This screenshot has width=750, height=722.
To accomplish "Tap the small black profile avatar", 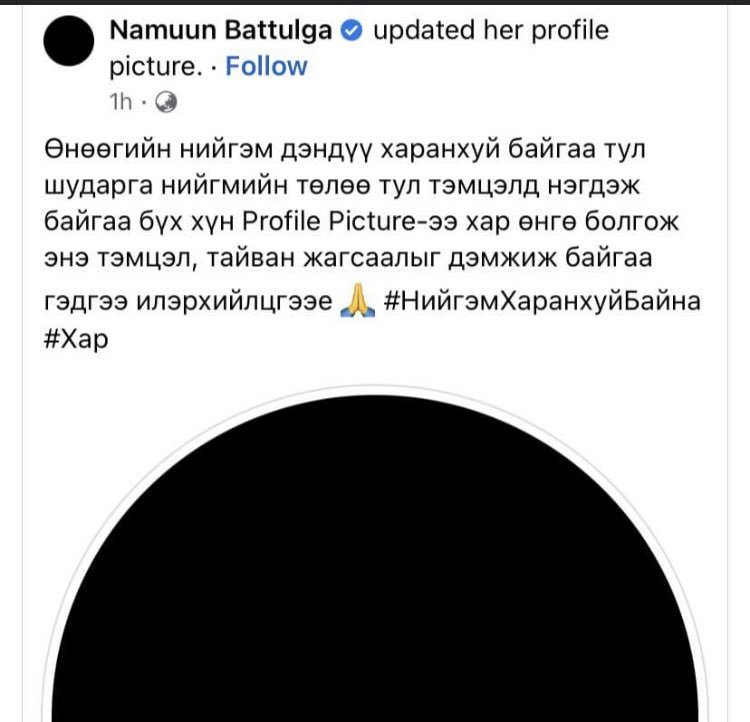I will tap(69, 43).
